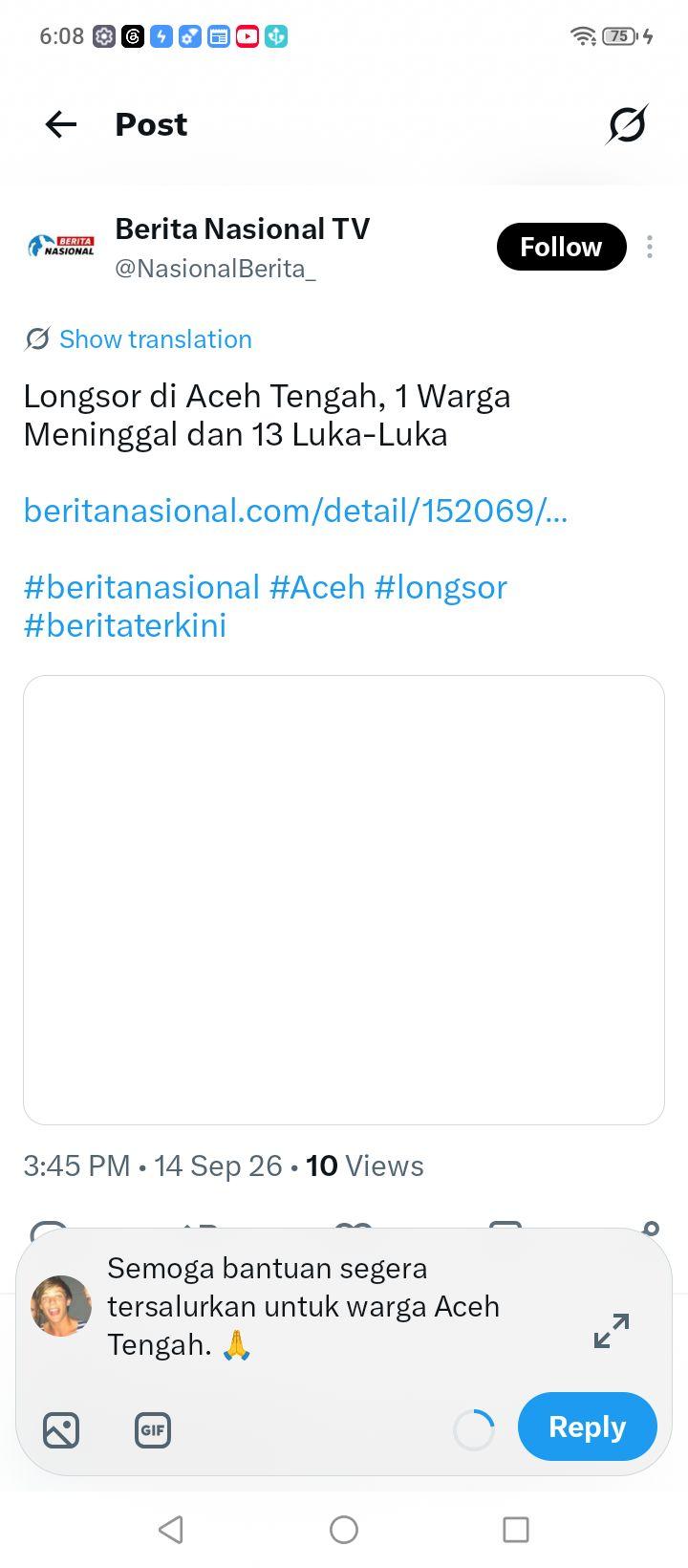This screenshot has width=688, height=1568.
Task: Send the reply with the Reply button
Action: coord(588,1426)
